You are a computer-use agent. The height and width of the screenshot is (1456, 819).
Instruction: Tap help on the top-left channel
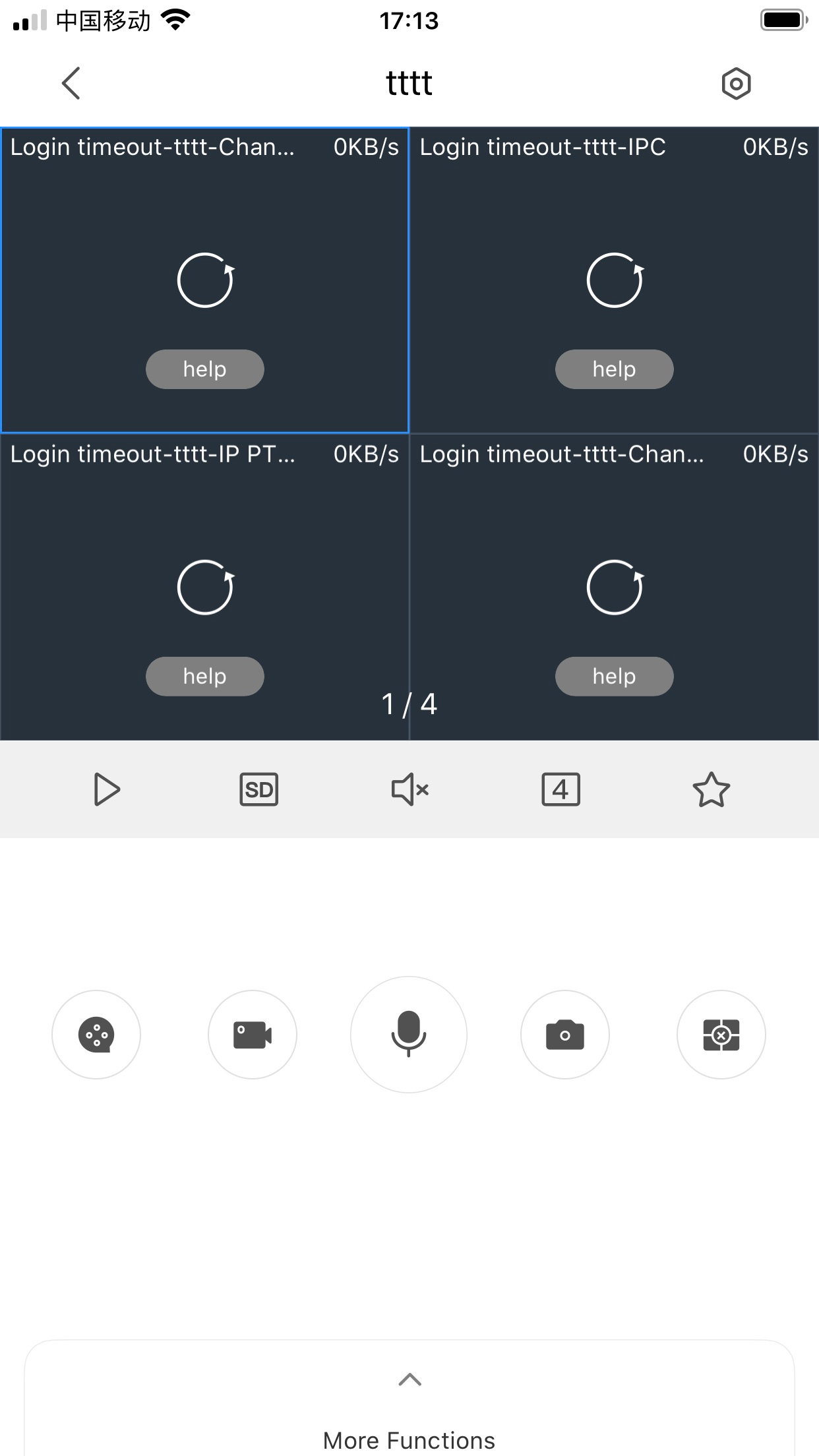coord(204,369)
